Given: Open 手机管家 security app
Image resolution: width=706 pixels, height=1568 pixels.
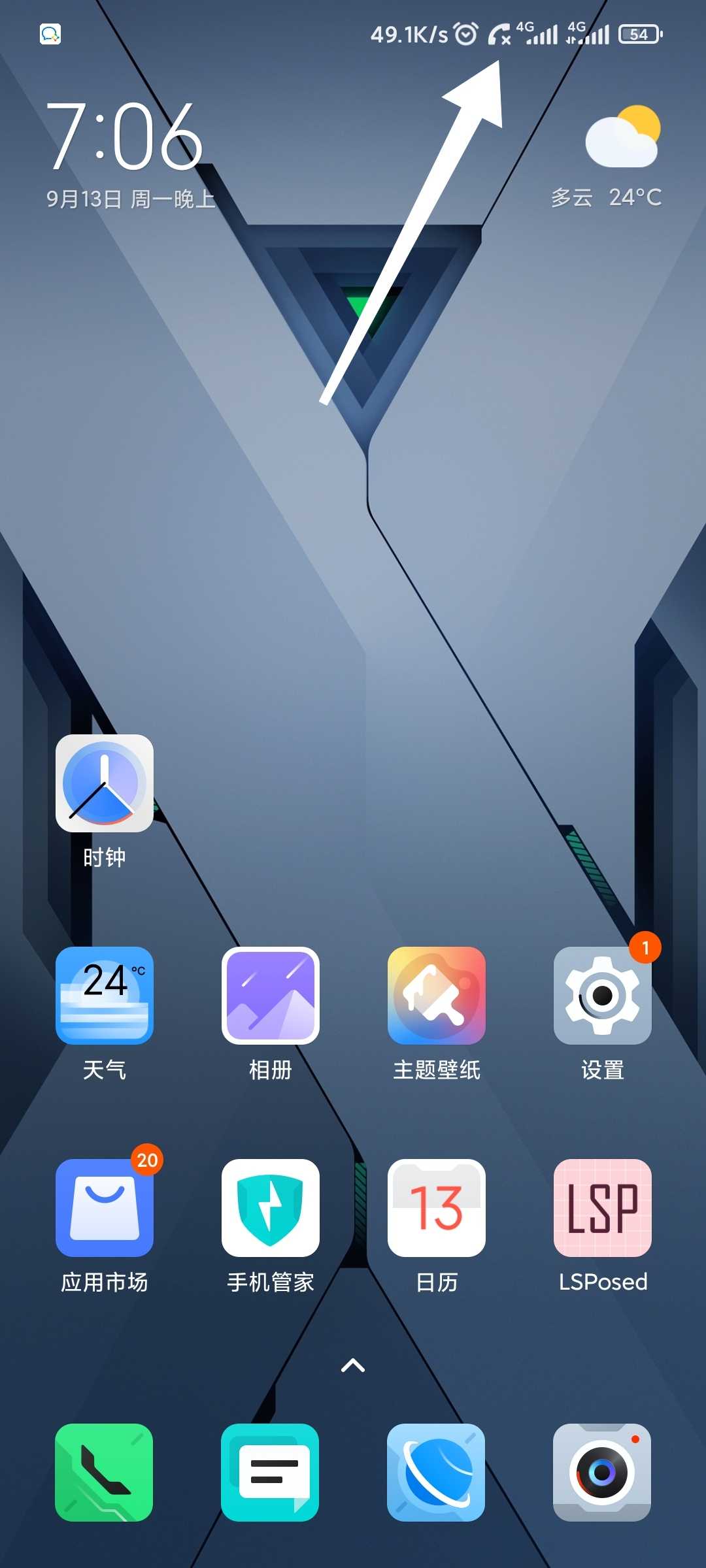Looking at the screenshot, I should tap(271, 1208).
